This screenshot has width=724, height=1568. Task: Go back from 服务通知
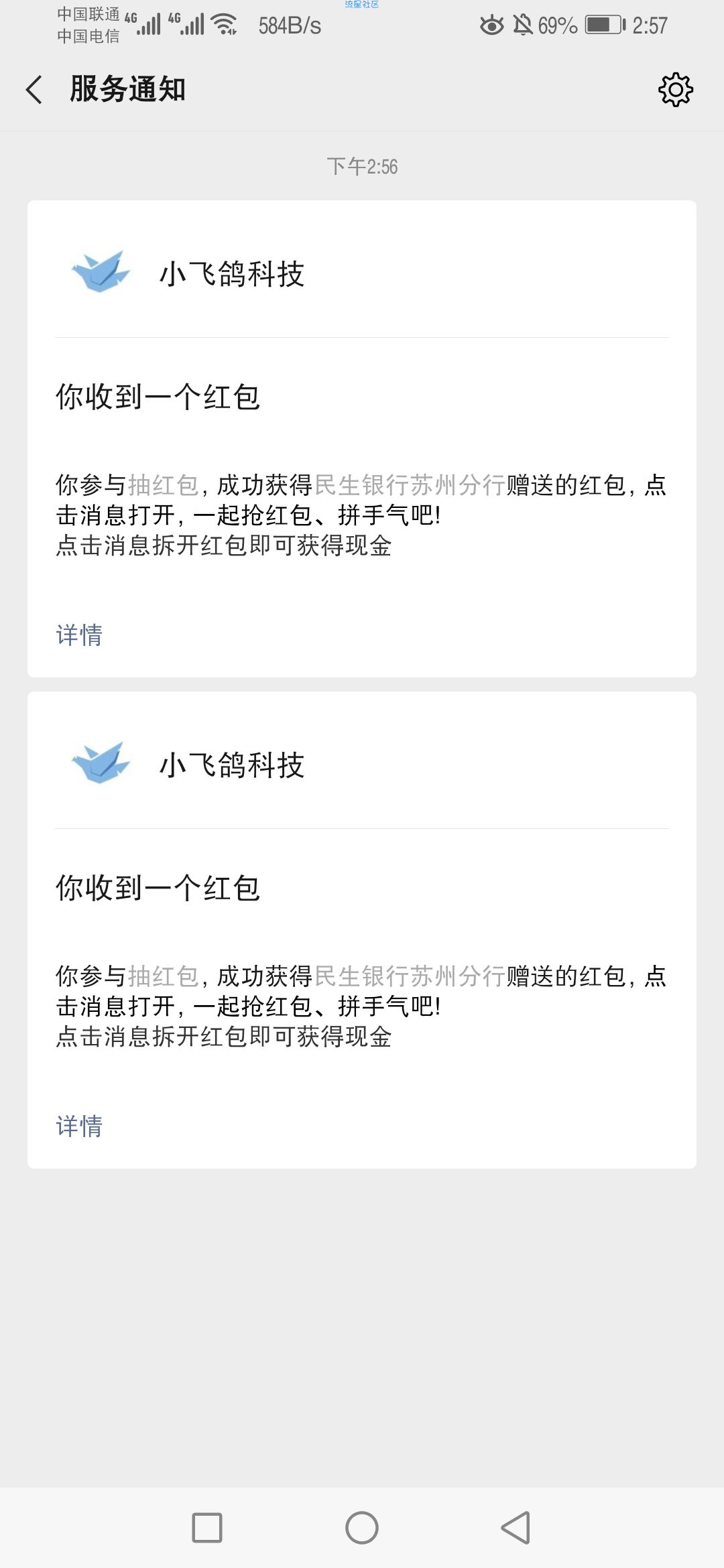(x=35, y=90)
